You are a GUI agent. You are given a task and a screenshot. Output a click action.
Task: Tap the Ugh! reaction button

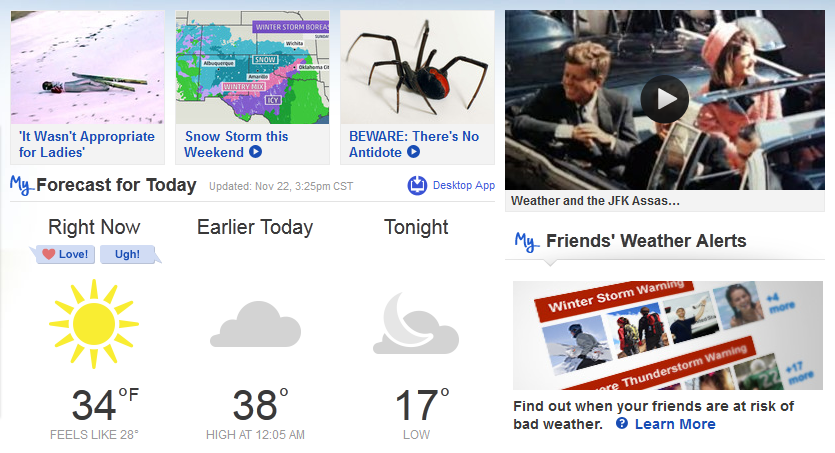pos(127,254)
